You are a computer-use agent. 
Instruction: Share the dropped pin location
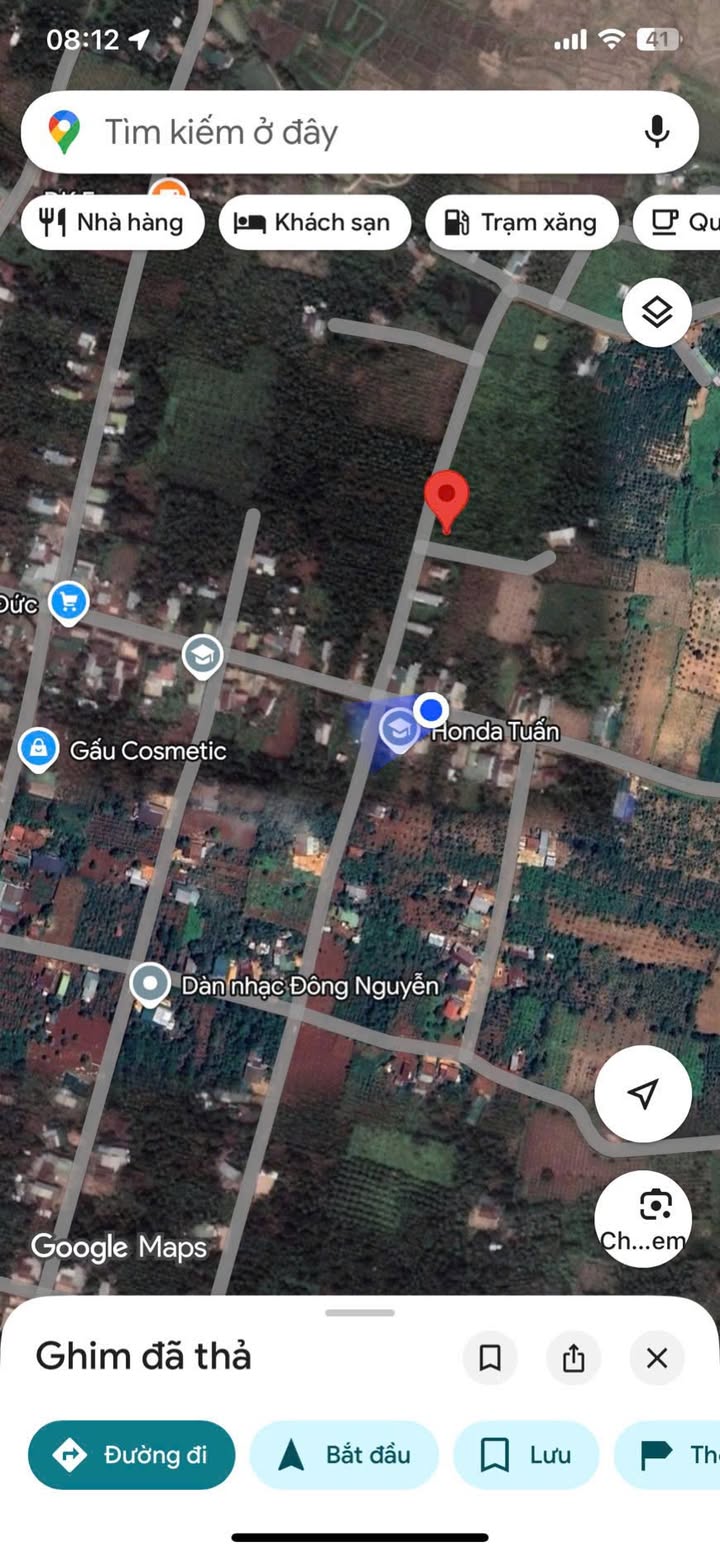tap(573, 1357)
